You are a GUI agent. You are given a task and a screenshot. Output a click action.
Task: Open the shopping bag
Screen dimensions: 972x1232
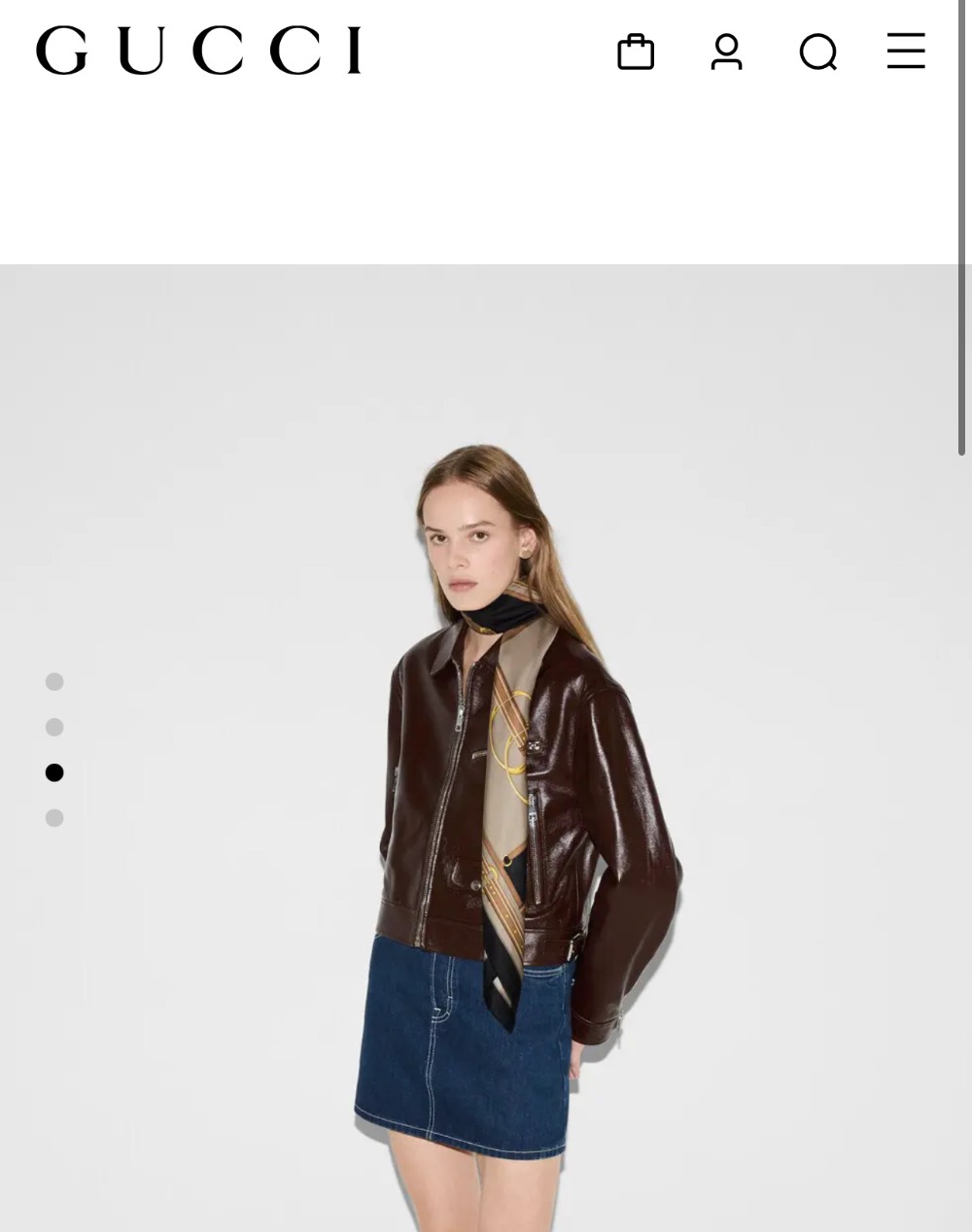(636, 51)
